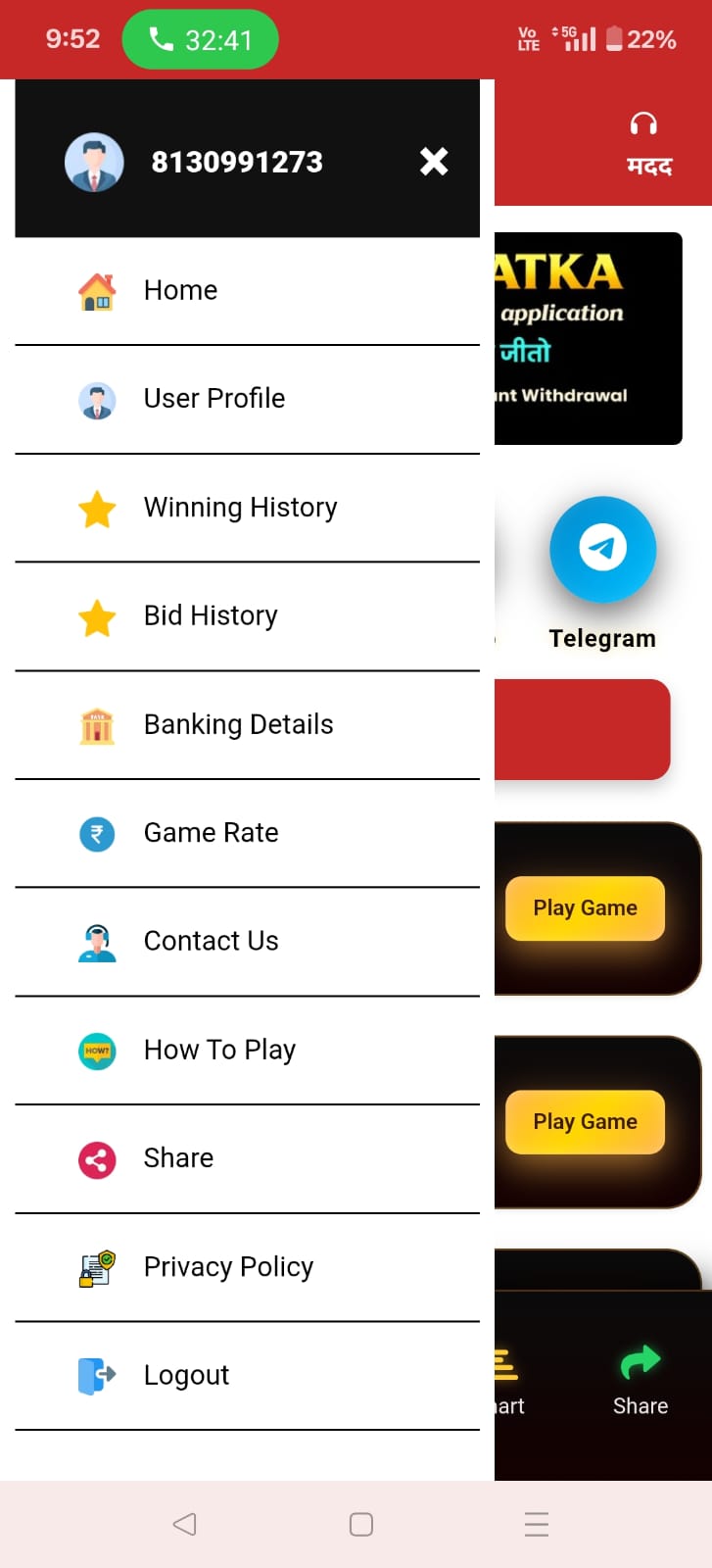Open User Profile

click(x=214, y=399)
